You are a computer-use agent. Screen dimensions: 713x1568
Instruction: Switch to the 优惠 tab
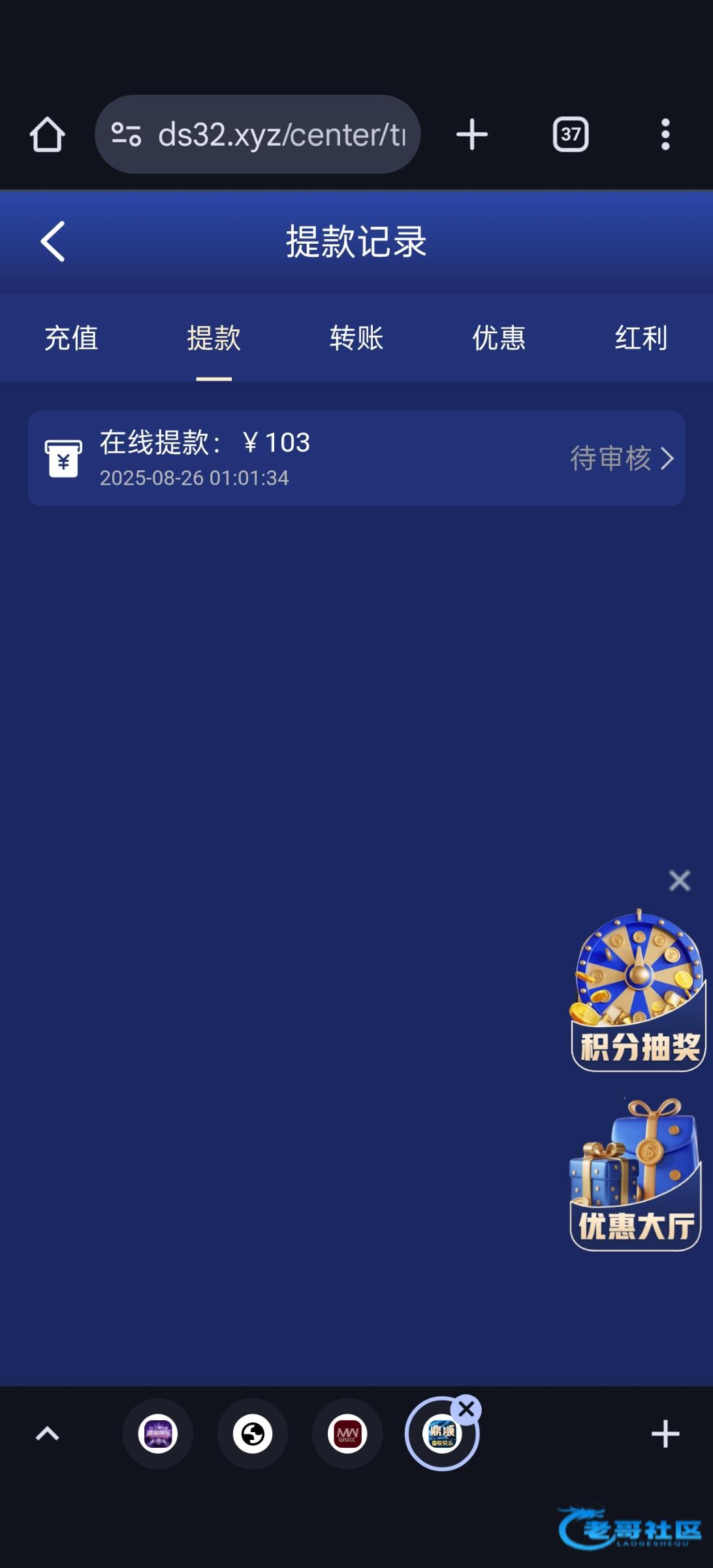499,338
